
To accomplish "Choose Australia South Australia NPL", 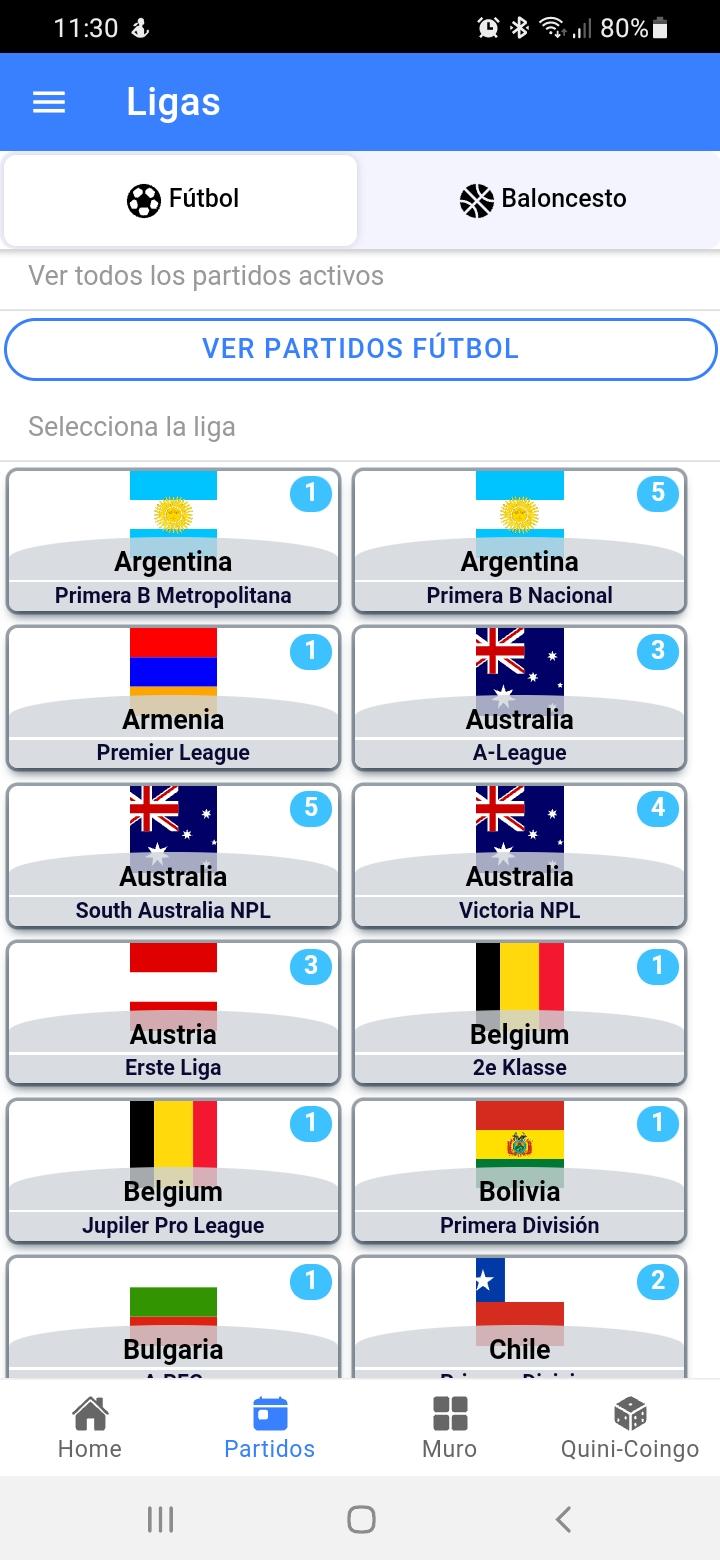I will 174,856.
